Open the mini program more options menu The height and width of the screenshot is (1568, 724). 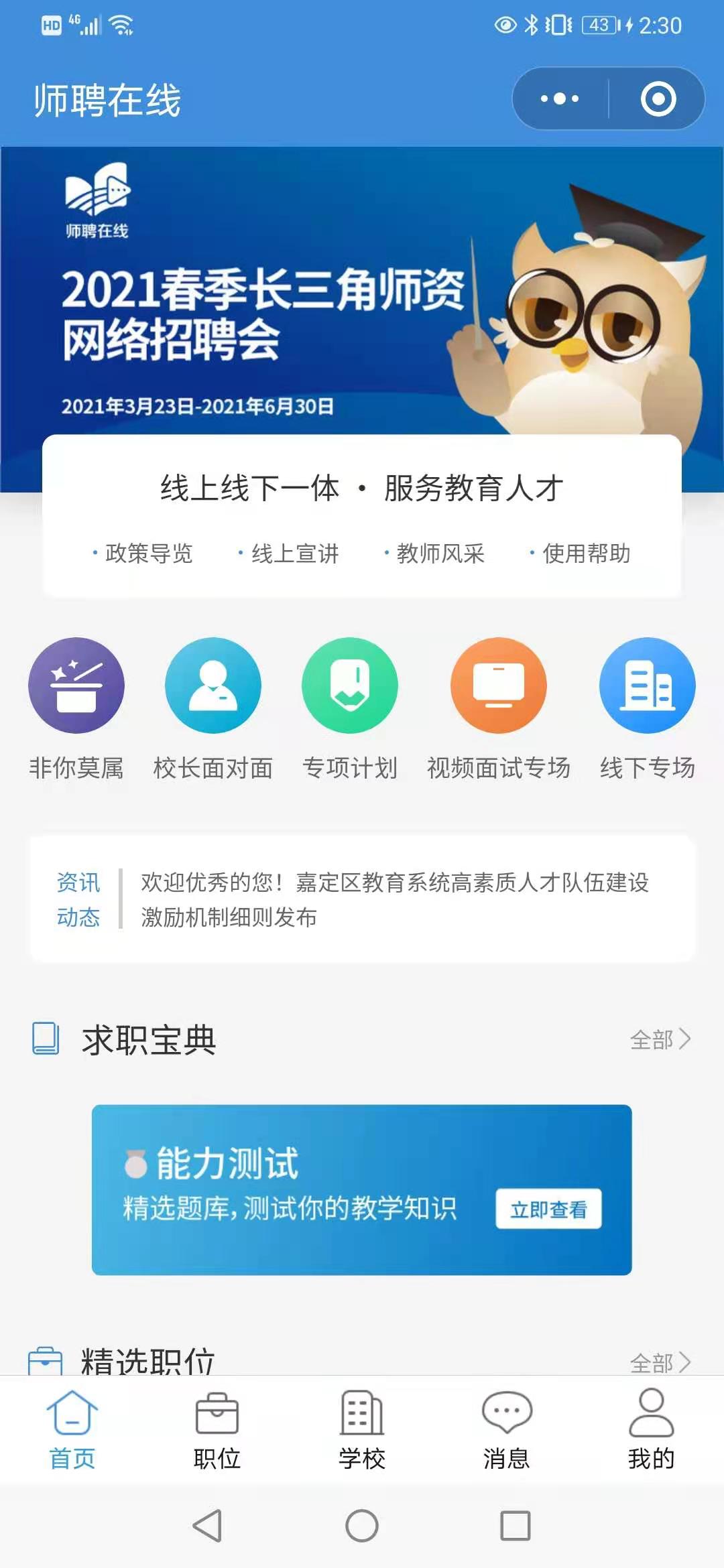coord(560,99)
